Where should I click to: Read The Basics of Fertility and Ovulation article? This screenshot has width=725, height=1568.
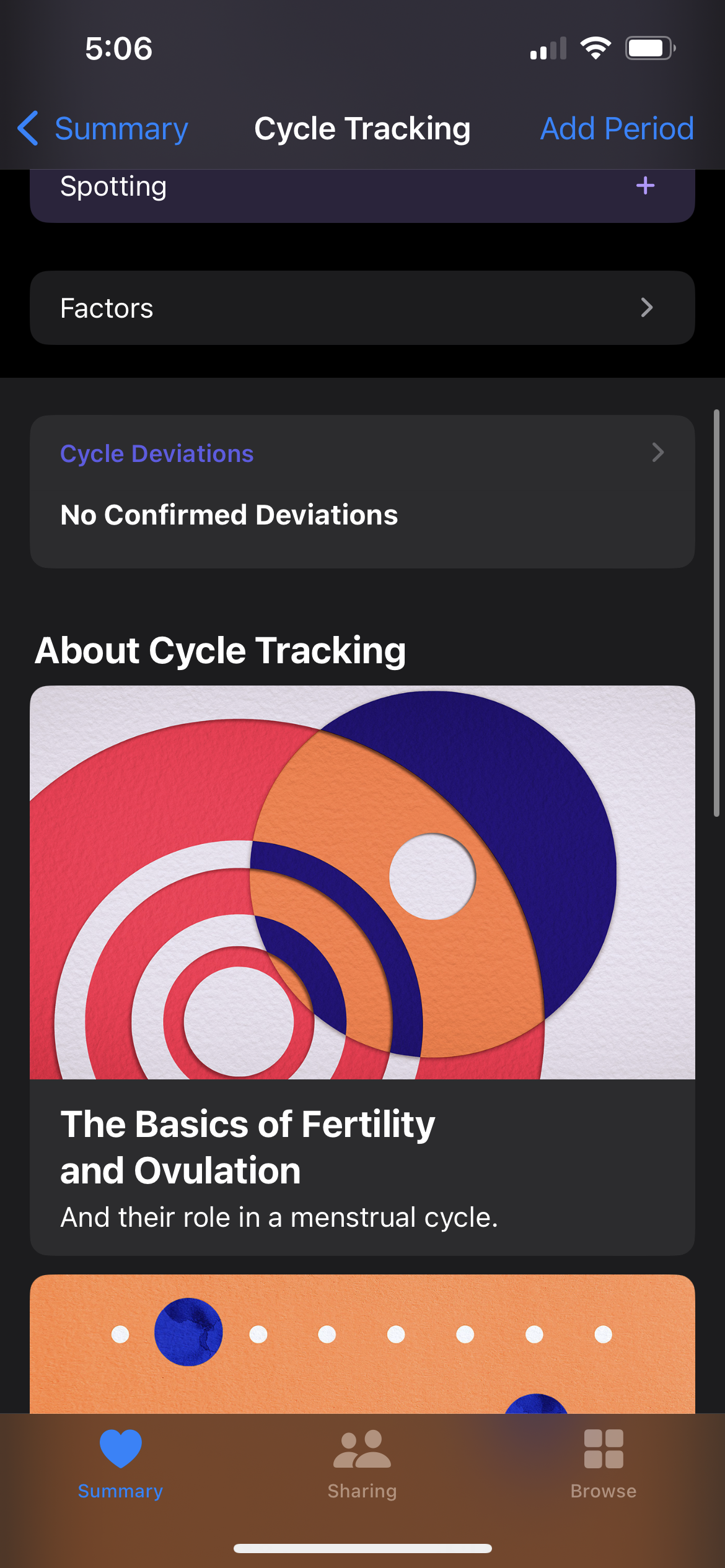click(362, 969)
